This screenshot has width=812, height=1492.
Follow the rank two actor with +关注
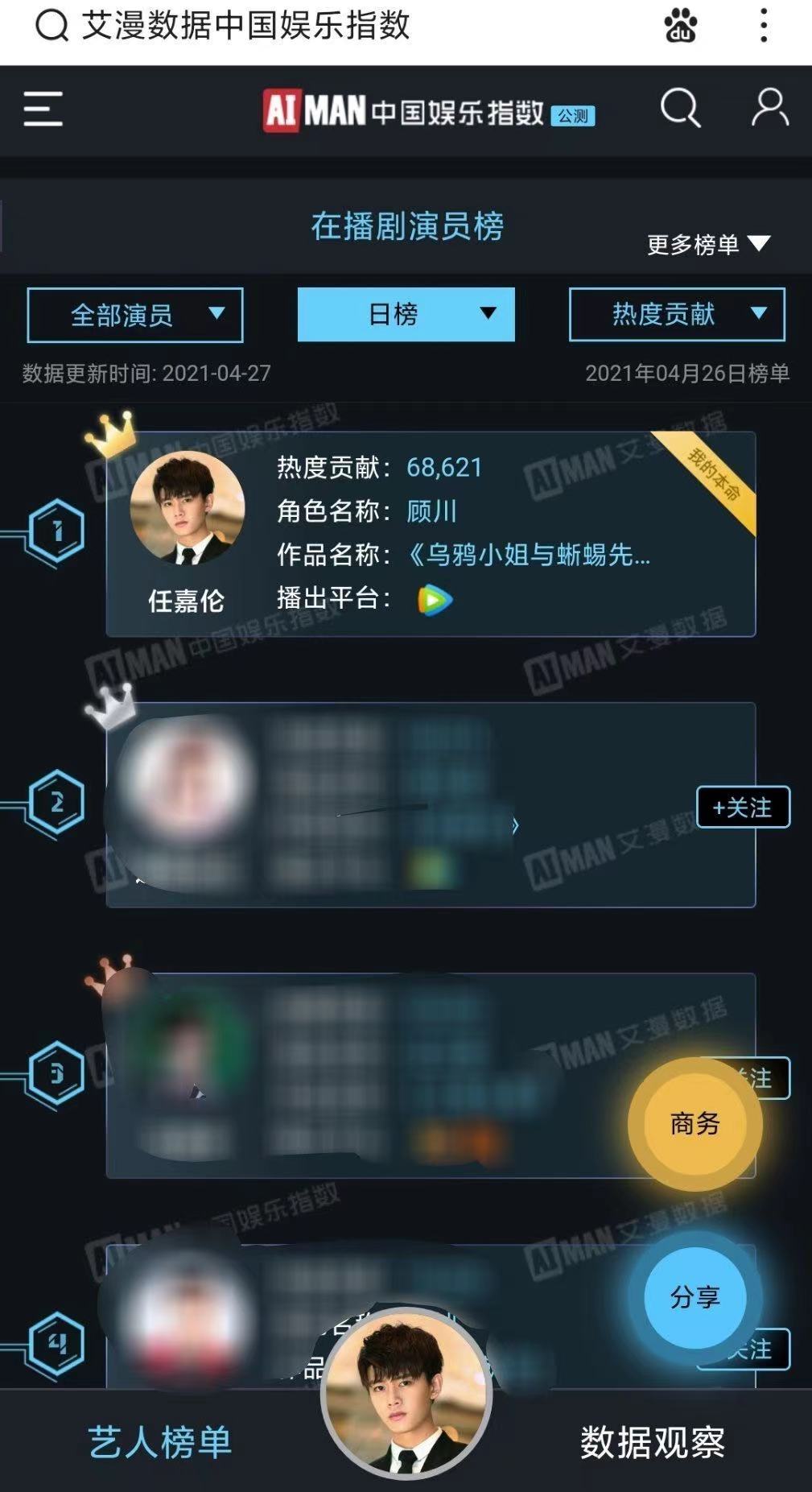[x=742, y=807]
